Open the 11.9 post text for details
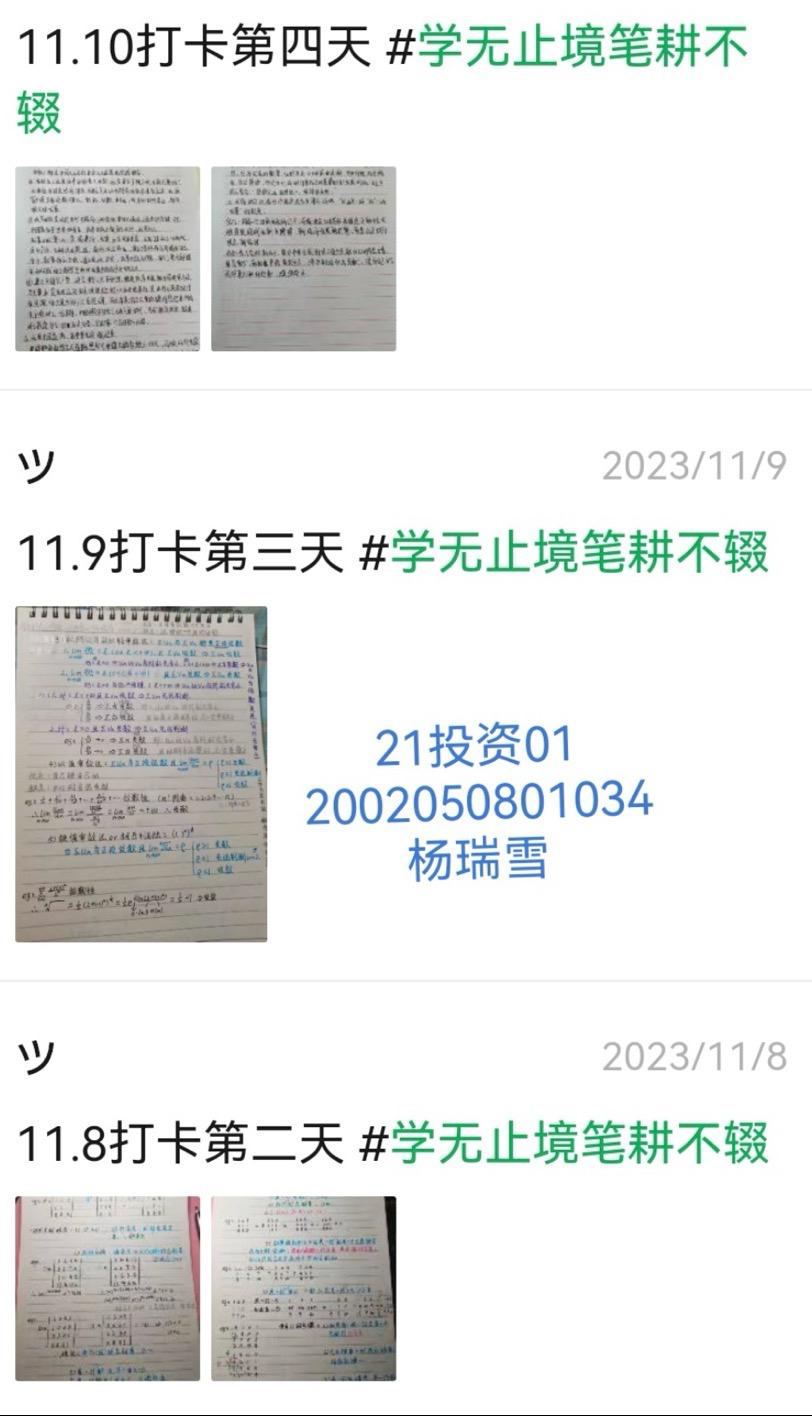 pos(180,552)
